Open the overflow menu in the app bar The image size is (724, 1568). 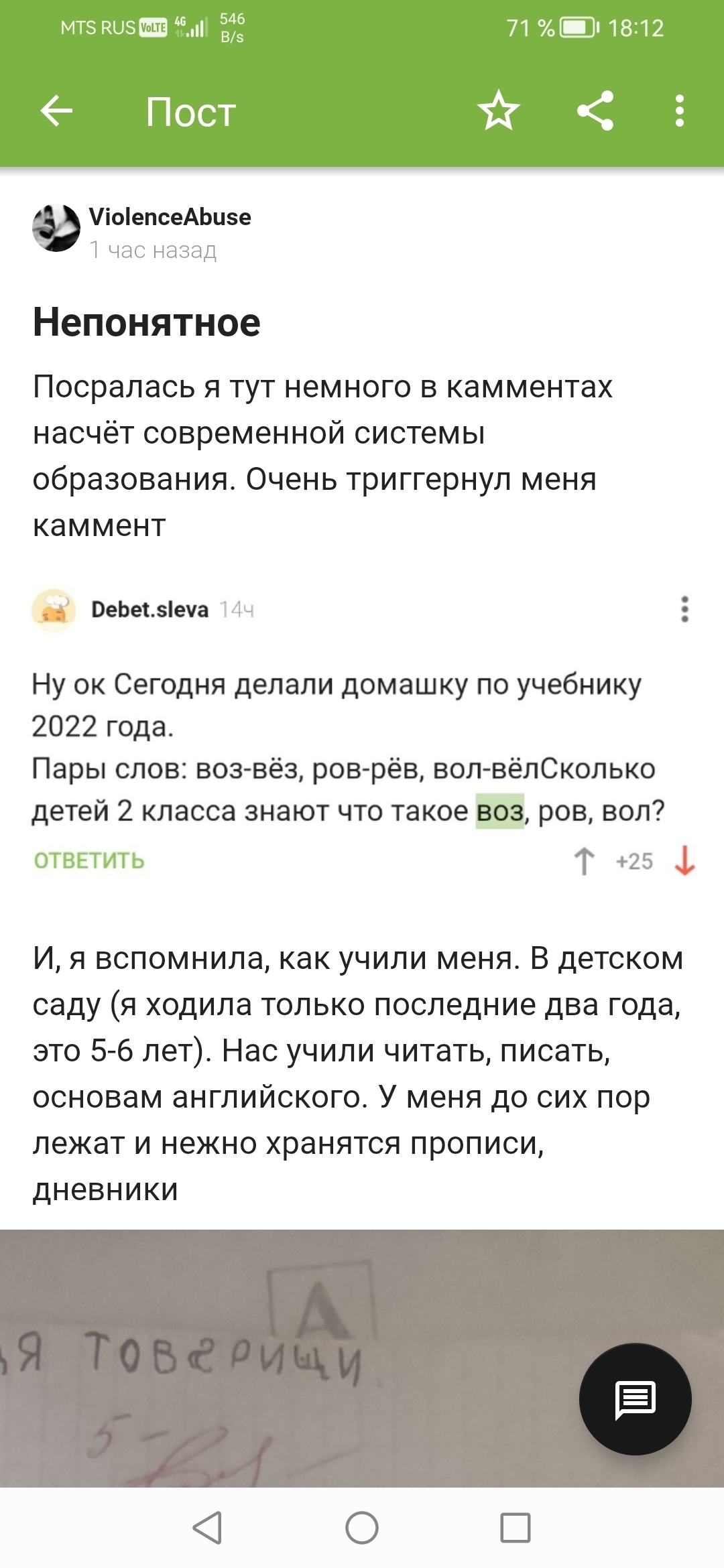pyautogui.click(x=679, y=111)
